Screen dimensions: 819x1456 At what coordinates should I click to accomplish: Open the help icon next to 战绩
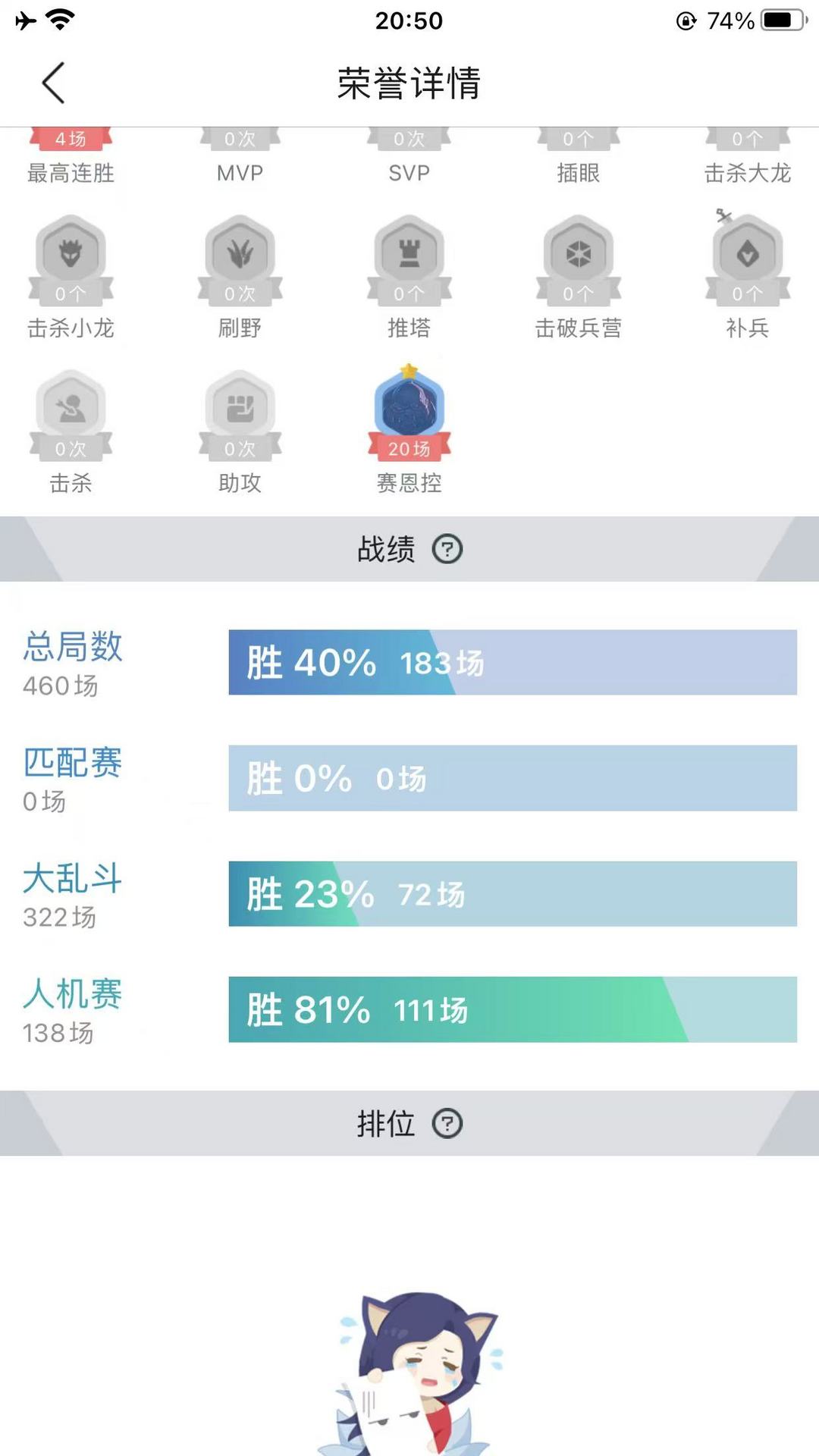point(447,548)
